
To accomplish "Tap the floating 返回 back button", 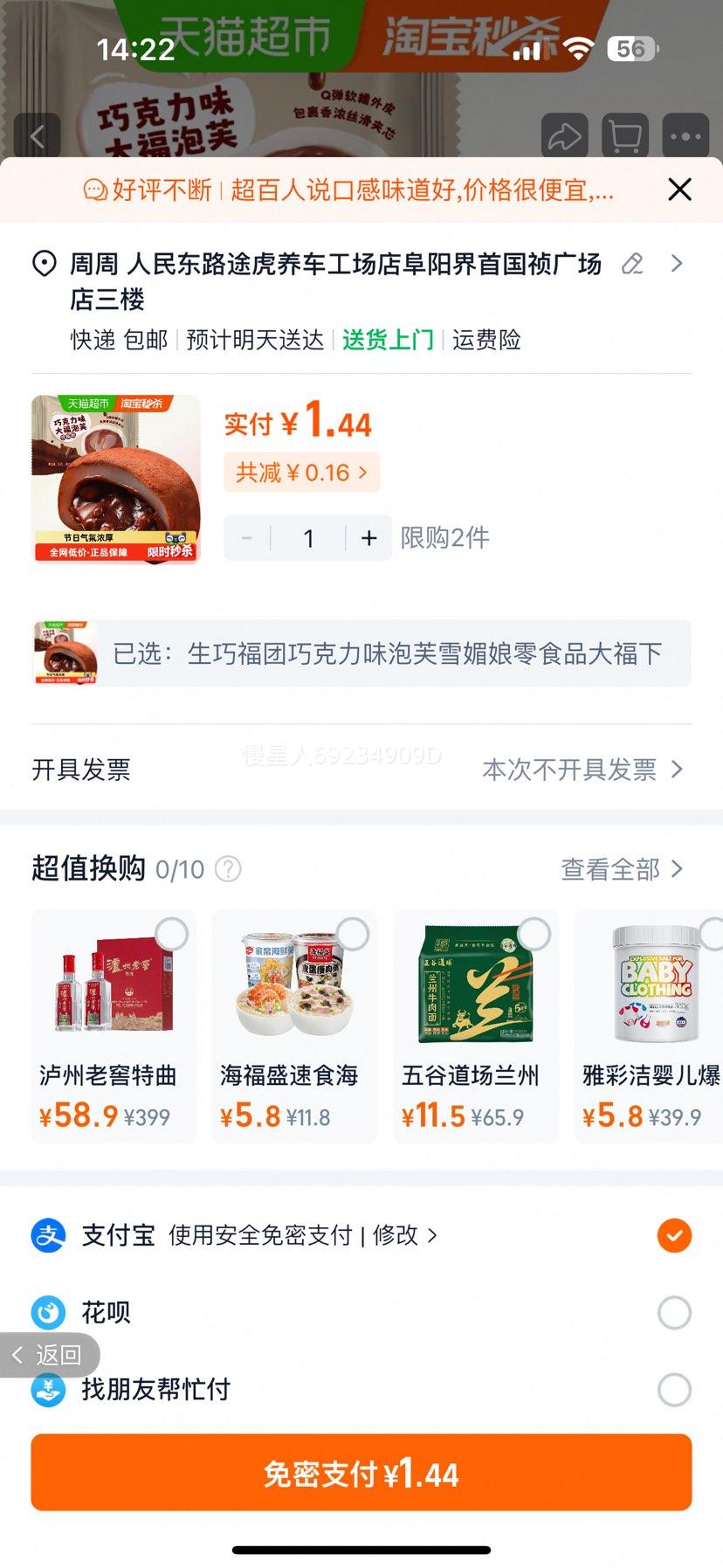I will tap(49, 1355).
